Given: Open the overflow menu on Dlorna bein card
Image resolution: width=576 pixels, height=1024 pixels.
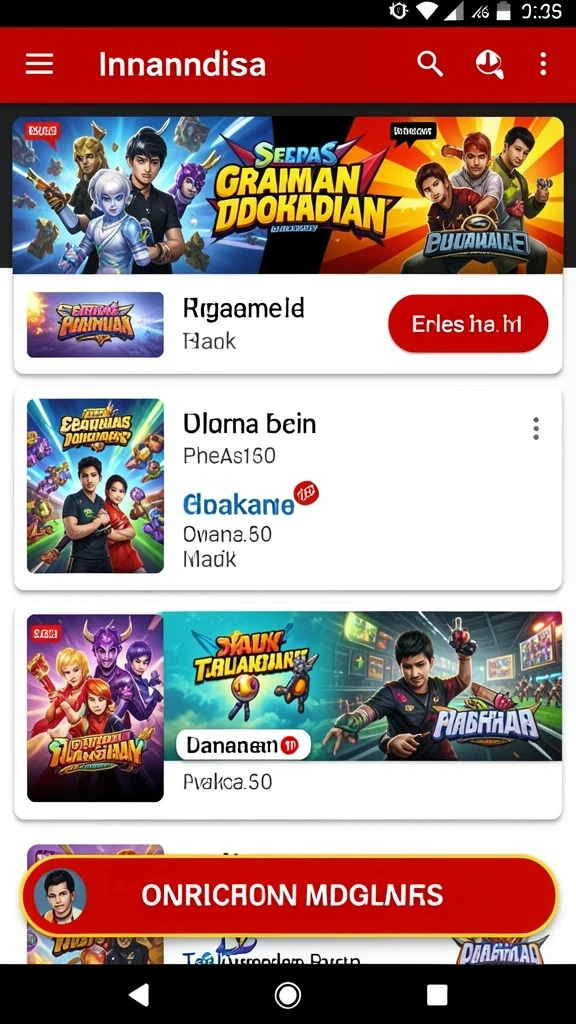Looking at the screenshot, I should (536, 428).
